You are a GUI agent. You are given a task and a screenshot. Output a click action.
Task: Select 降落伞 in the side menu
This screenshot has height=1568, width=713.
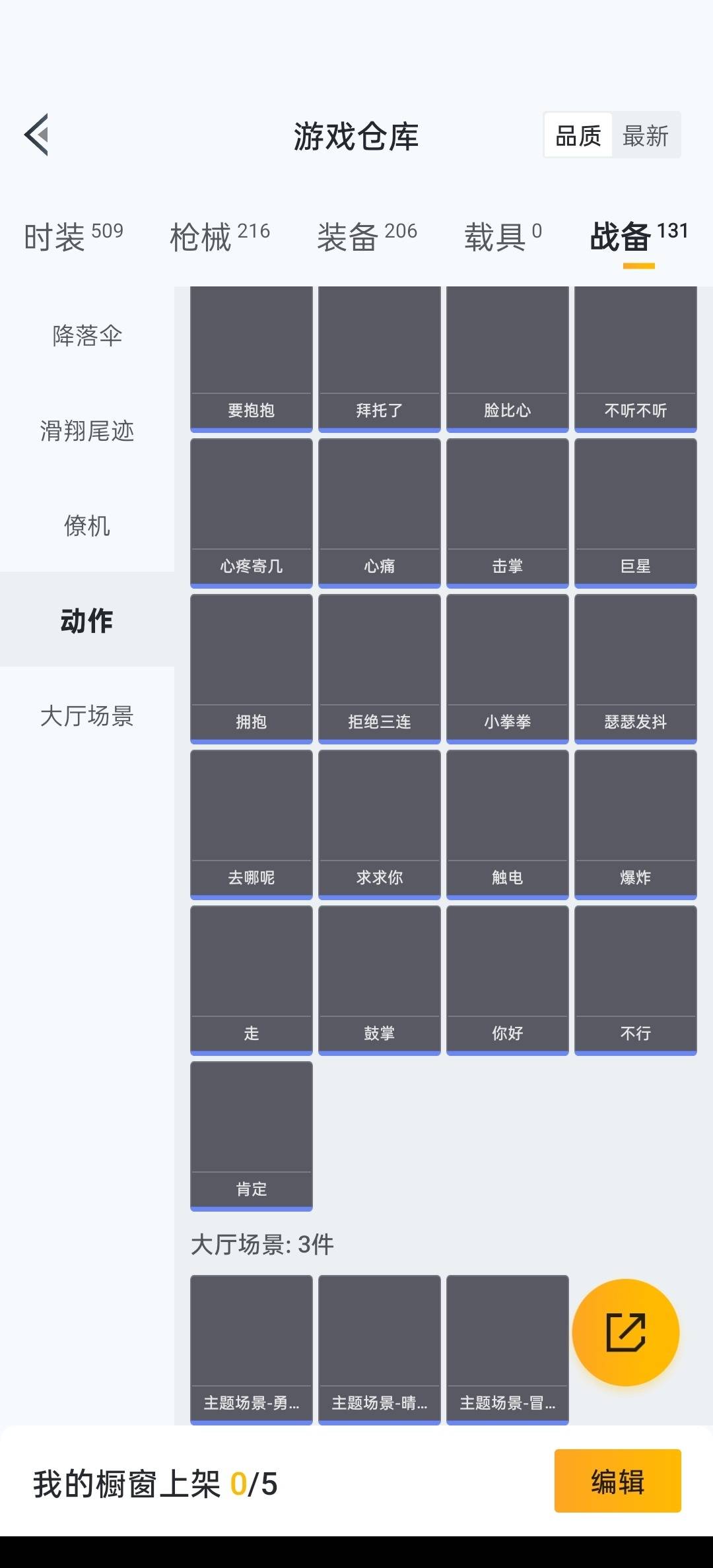[87, 335]
